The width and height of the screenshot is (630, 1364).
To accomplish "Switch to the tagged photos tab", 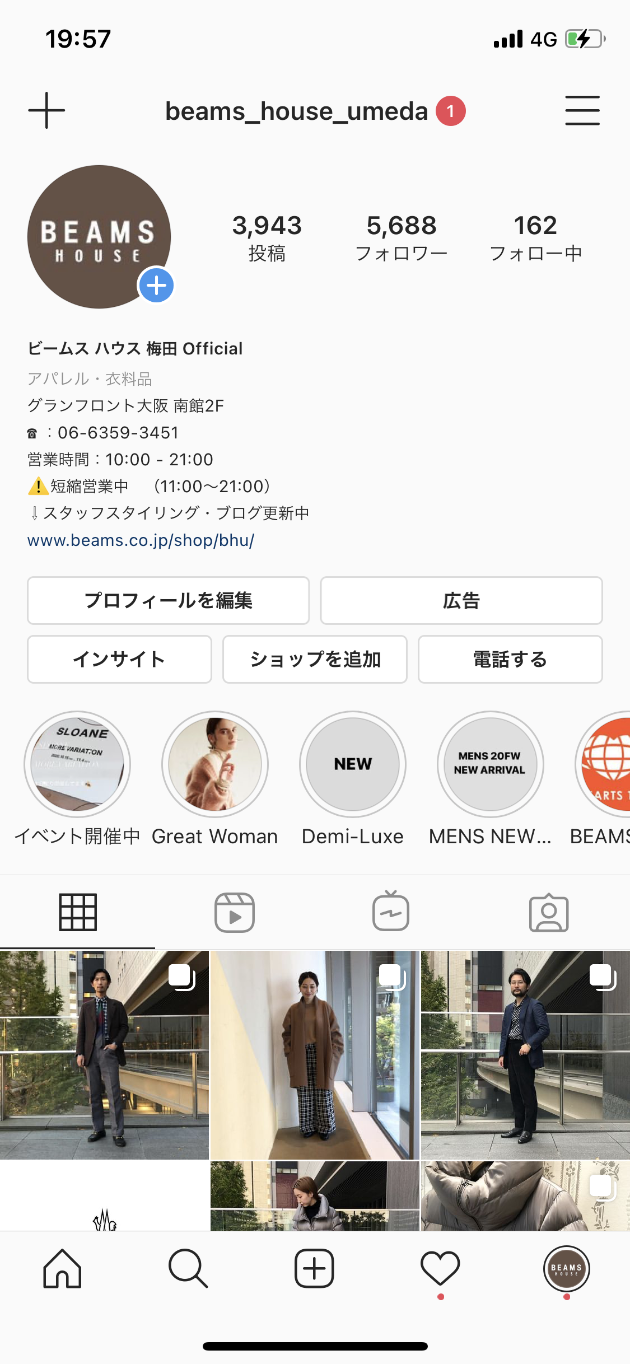I will 548,912.
